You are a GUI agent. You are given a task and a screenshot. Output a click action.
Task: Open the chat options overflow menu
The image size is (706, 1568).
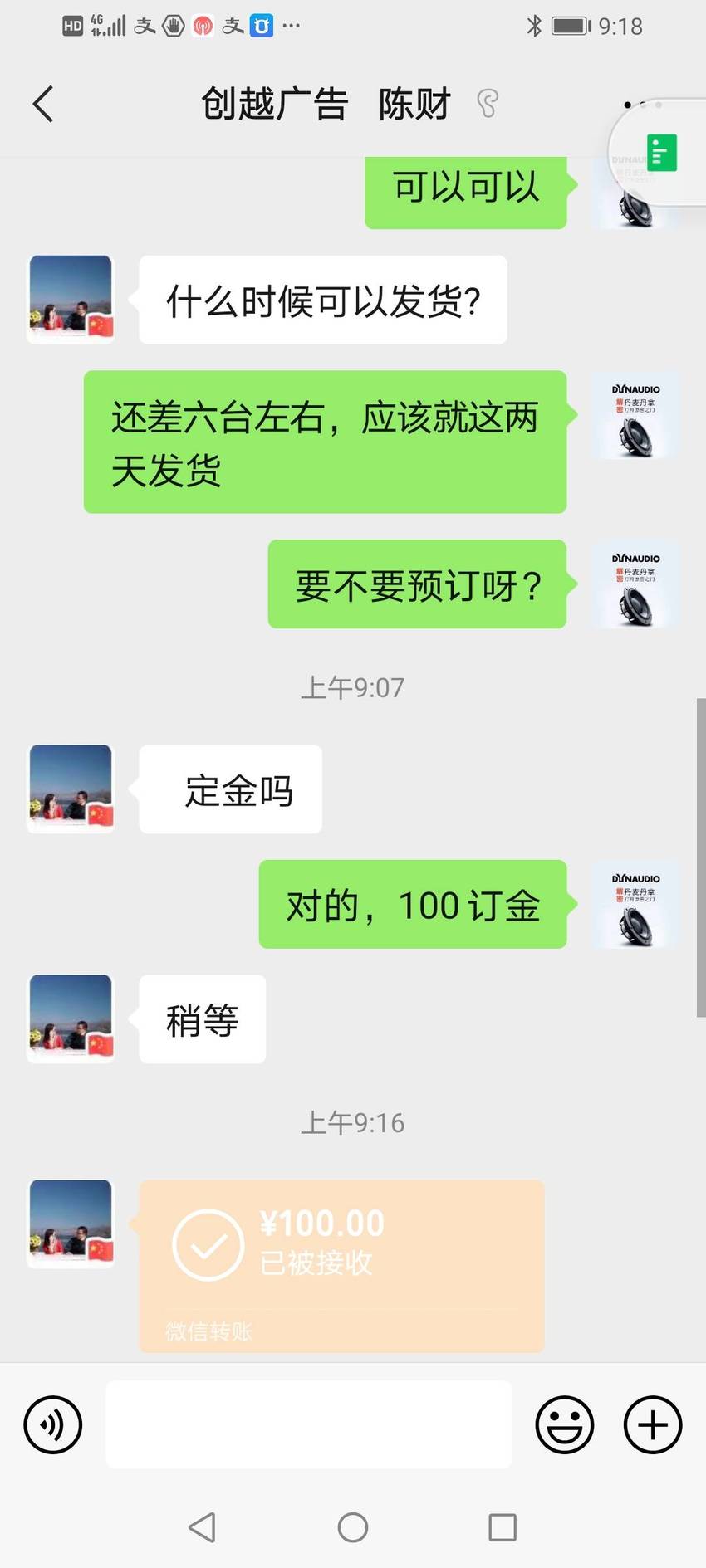coord(643,105)
